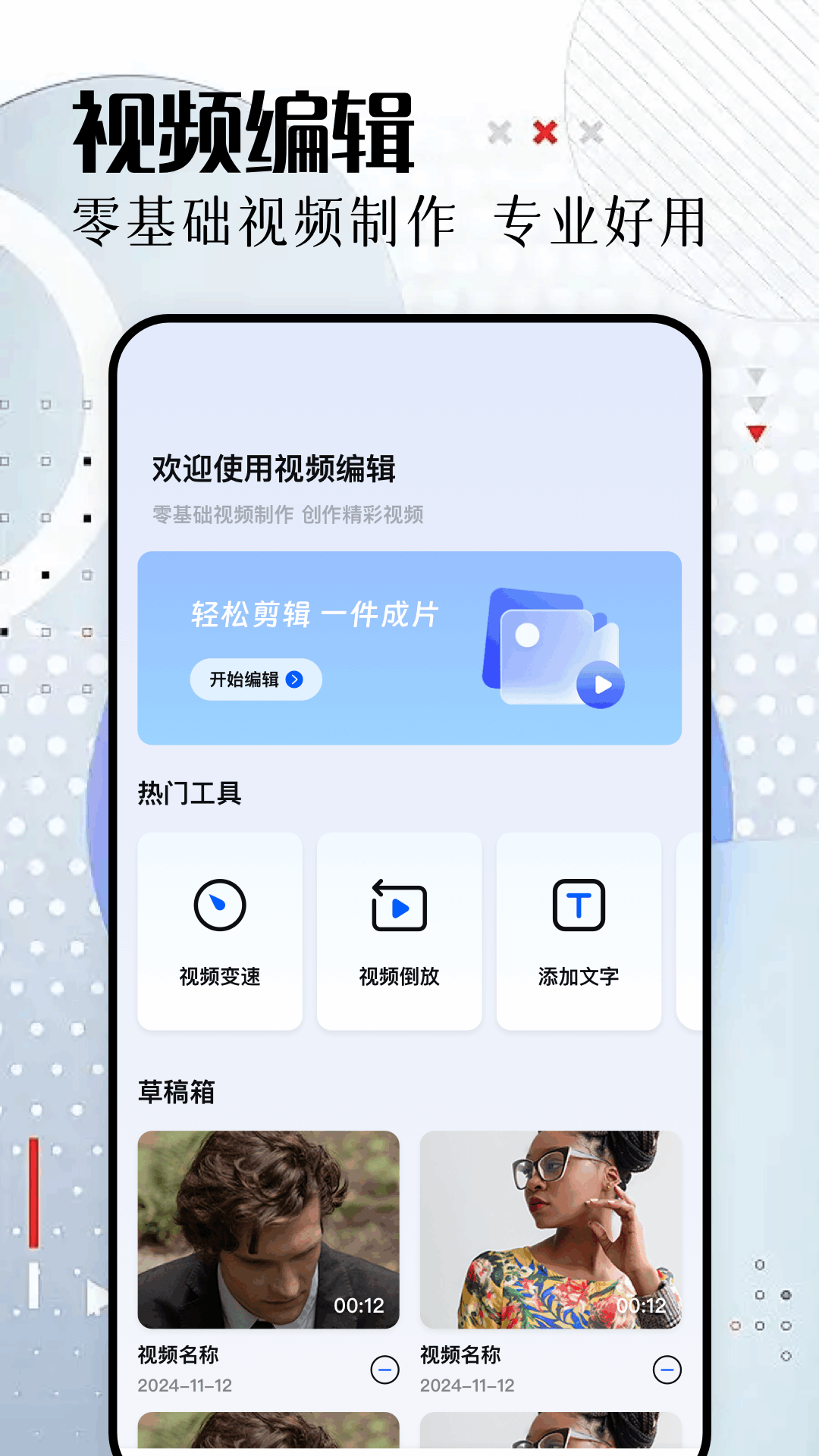Click the blue arrow inside 开始编辑 button

click(296, 680)
